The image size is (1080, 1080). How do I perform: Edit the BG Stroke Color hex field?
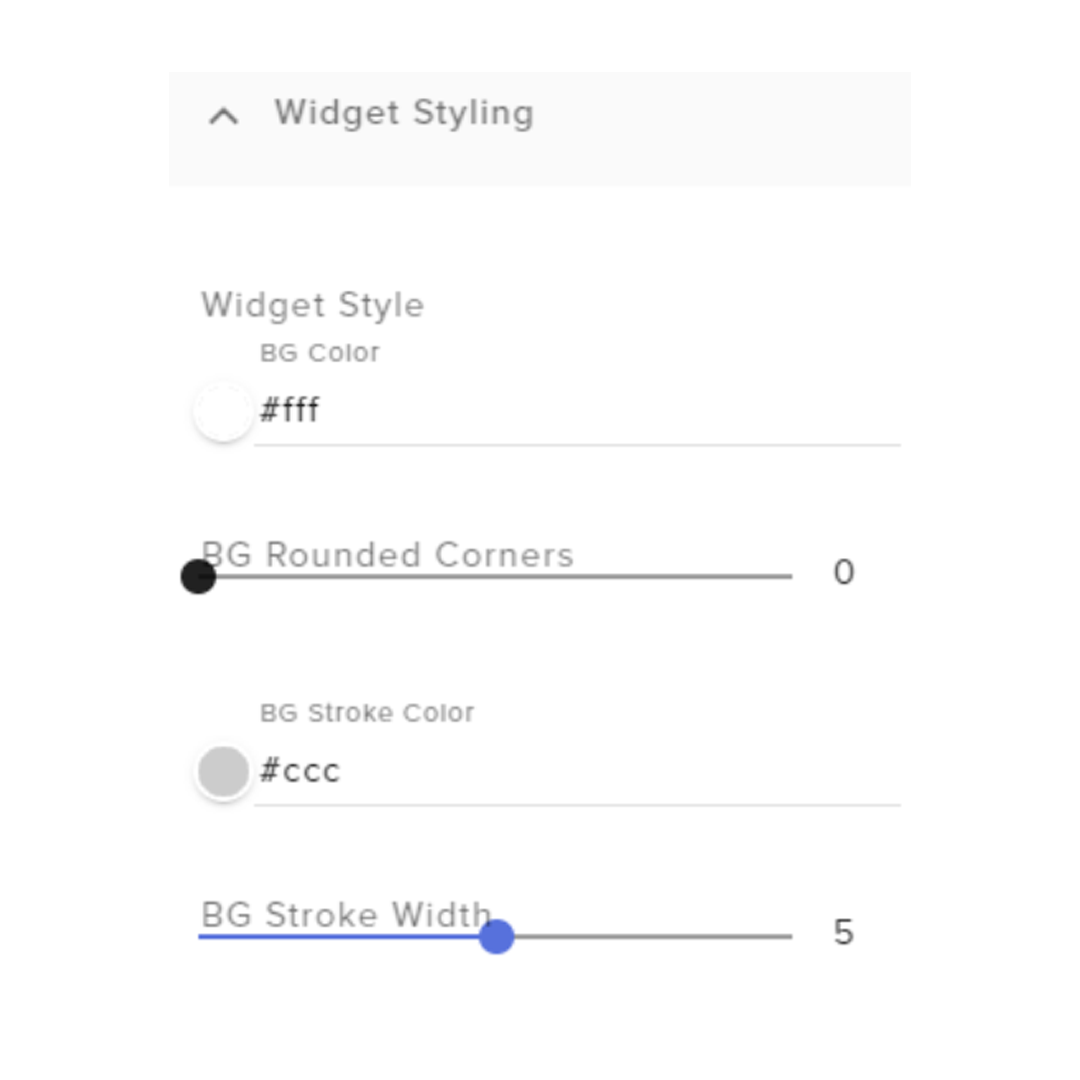click(x=575, y=772)
